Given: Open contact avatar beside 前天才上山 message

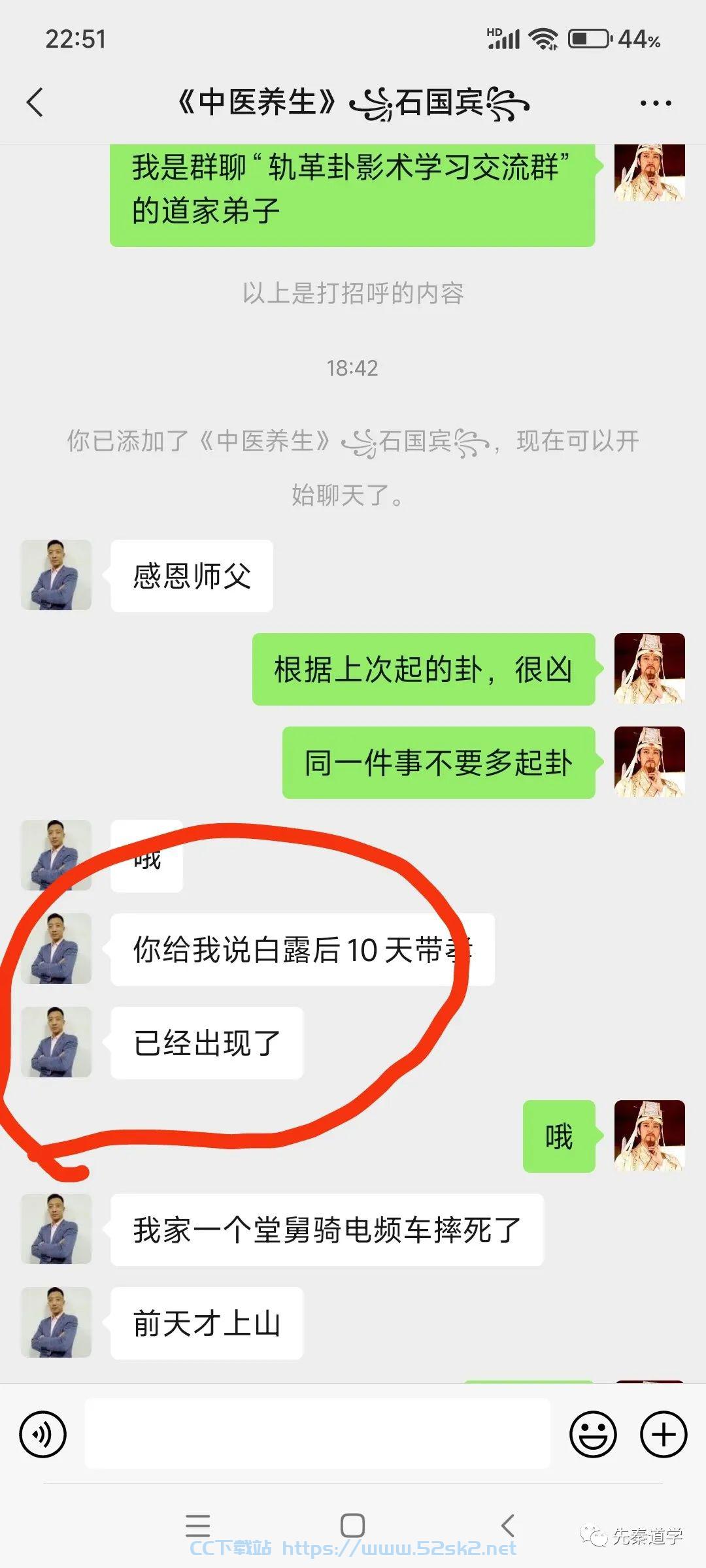Looking at the screenshot, I should [56, 1322].
